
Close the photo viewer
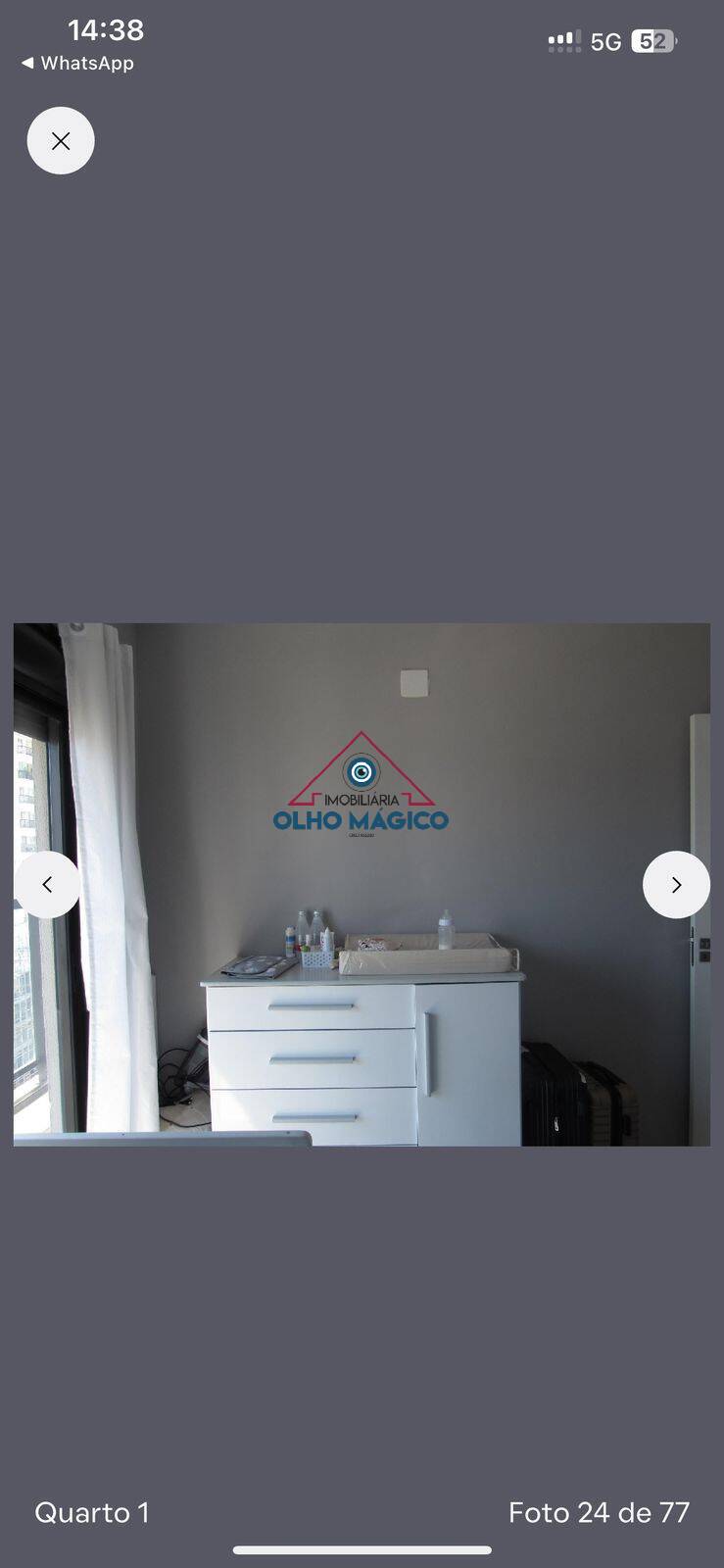pos(61,141)
